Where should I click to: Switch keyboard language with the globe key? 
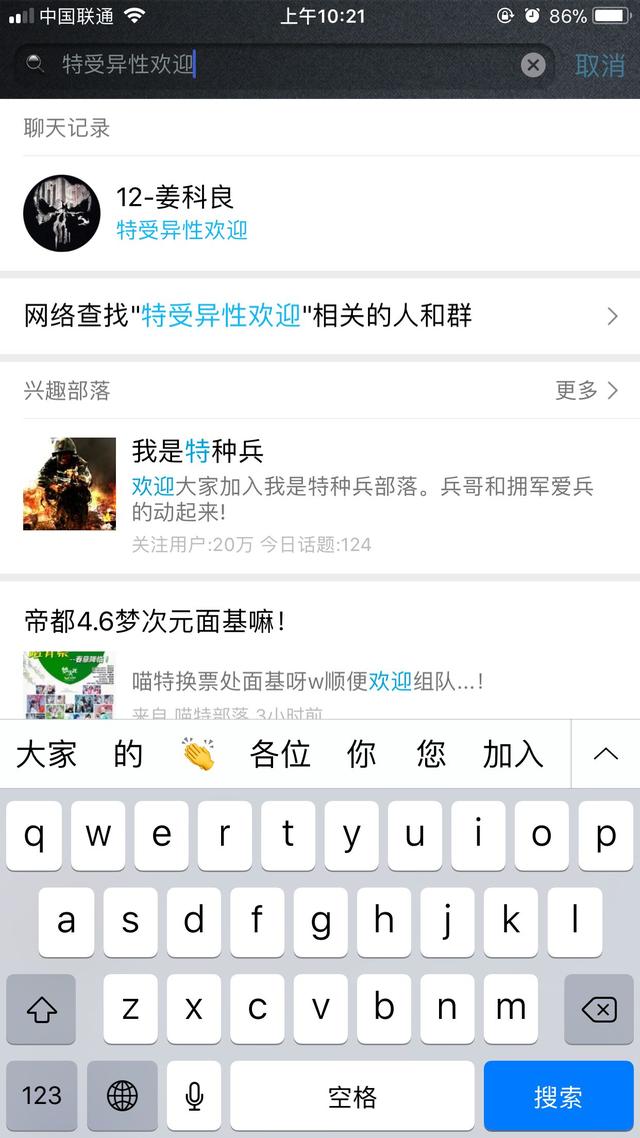coord(122,1096)
